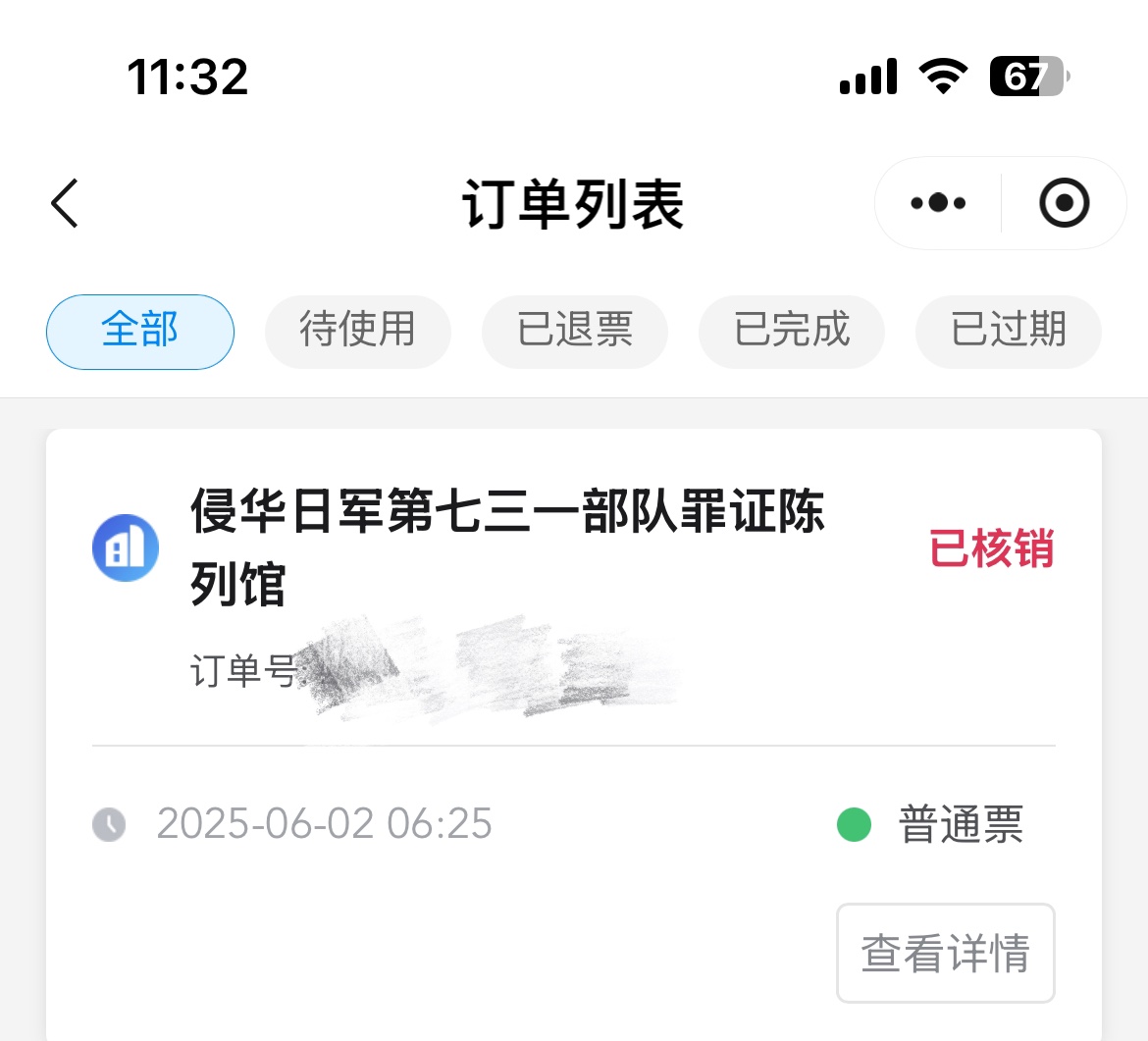Open the 侵华日军第七三一部队罪证陈列馆 order card

507,547
